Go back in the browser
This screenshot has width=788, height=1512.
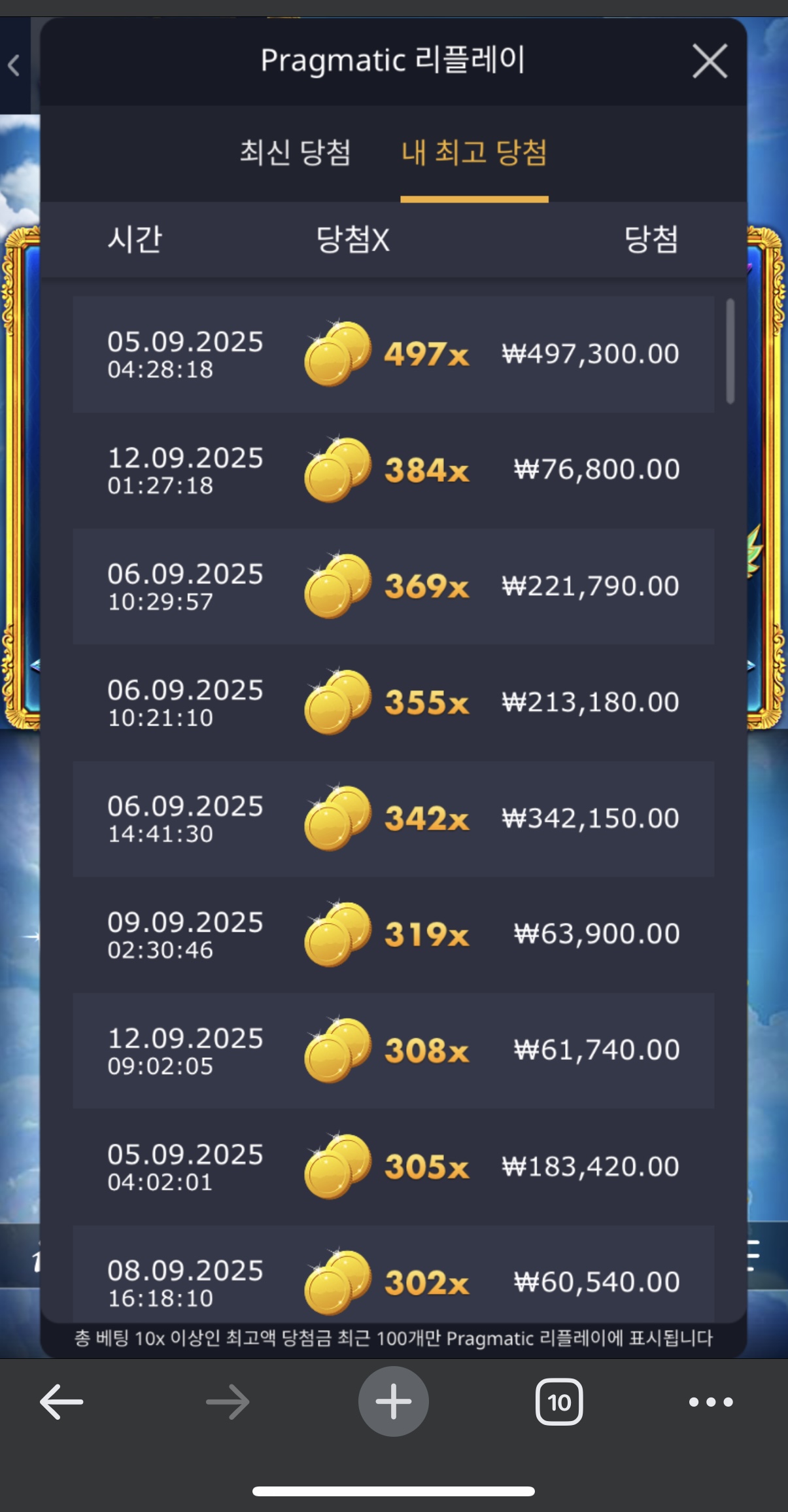61,1401
